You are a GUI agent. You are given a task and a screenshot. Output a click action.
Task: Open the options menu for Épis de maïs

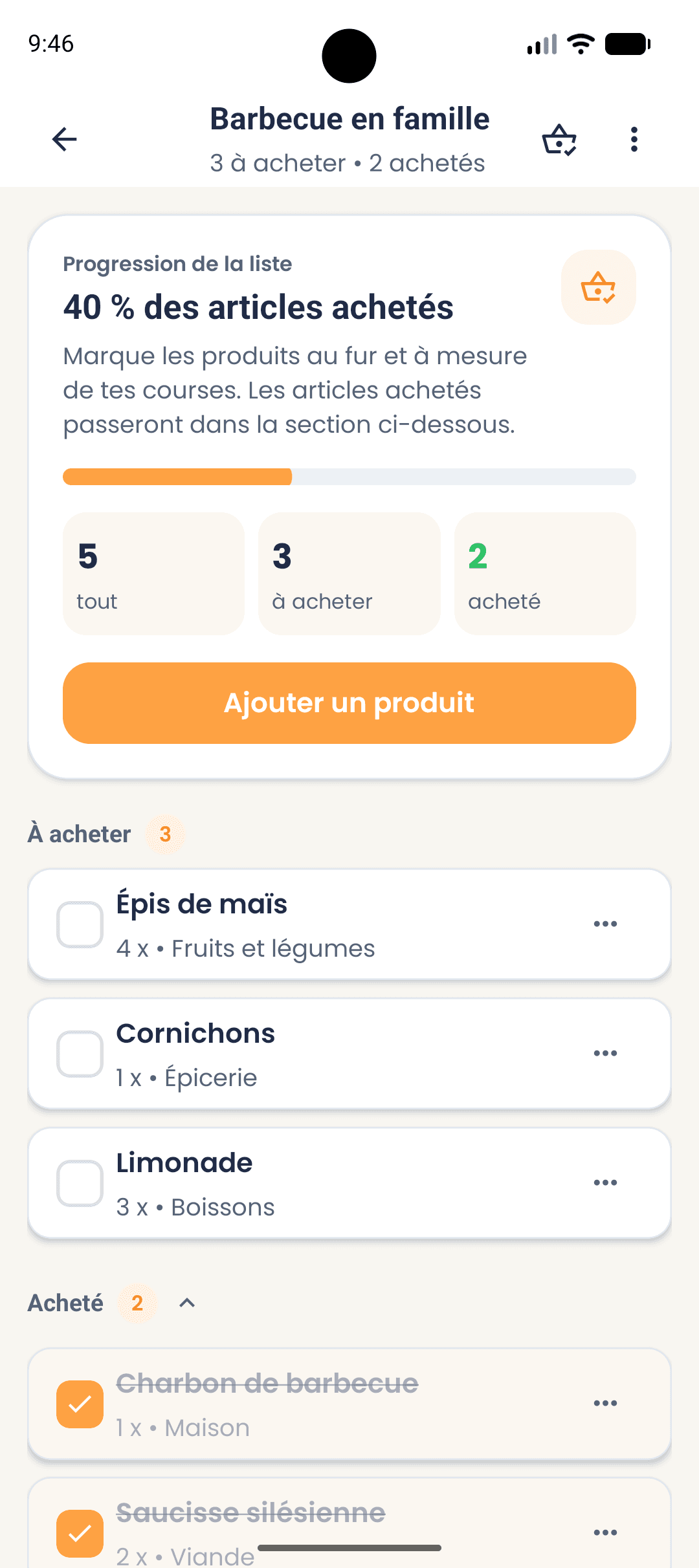605,923
